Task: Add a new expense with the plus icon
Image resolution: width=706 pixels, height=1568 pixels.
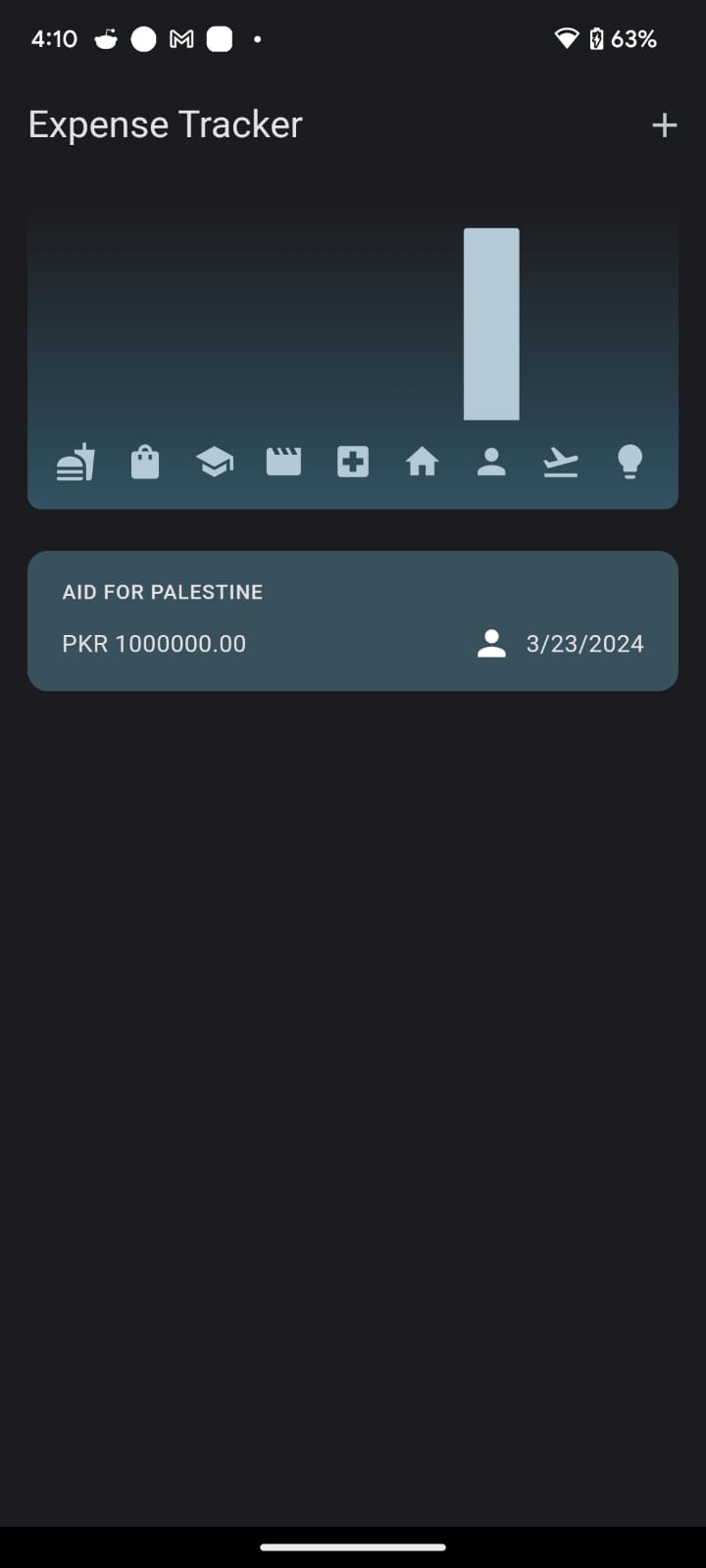Action: click(664, 125)
